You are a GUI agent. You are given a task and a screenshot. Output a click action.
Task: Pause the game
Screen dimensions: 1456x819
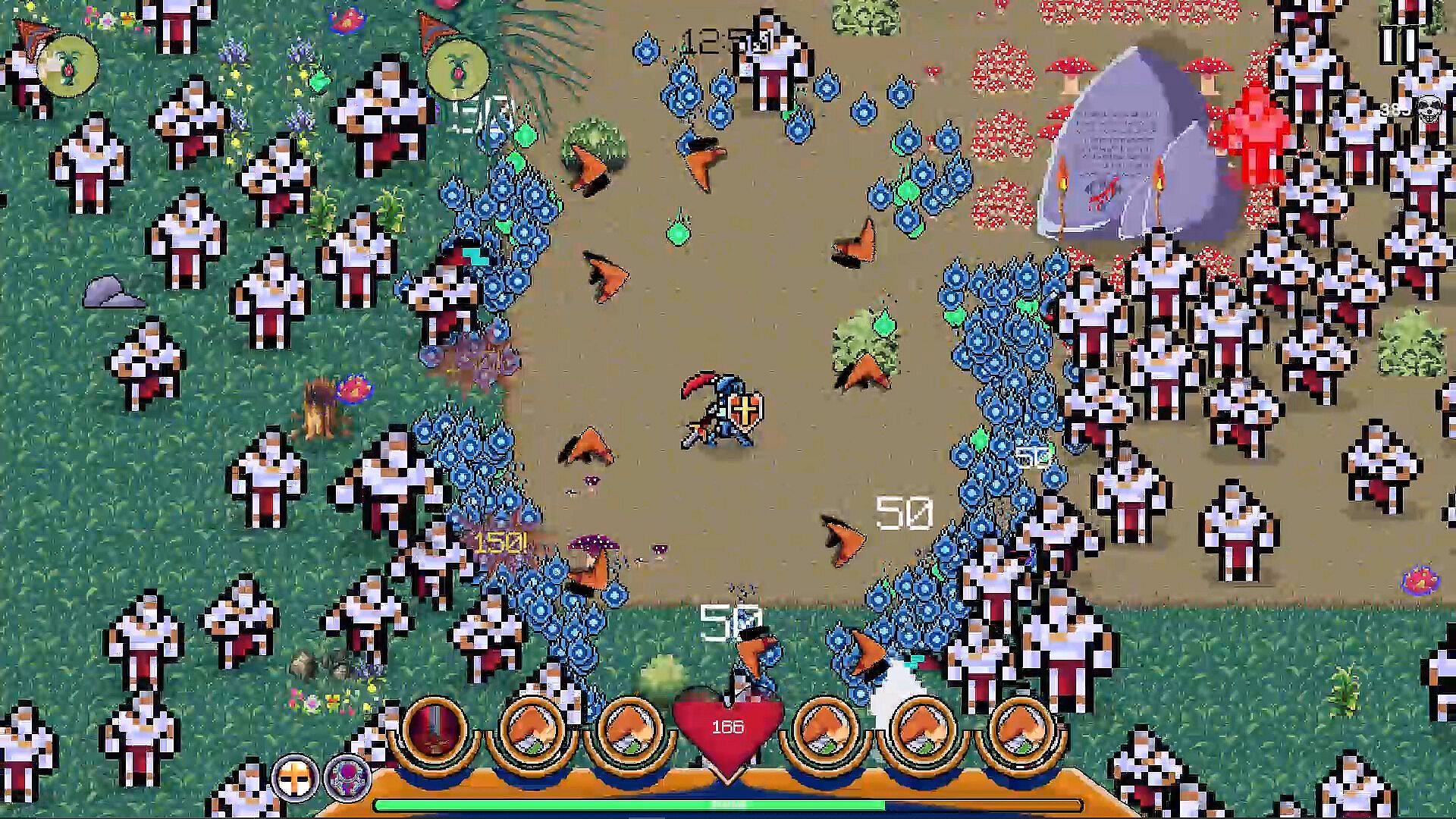[1398, 44]
